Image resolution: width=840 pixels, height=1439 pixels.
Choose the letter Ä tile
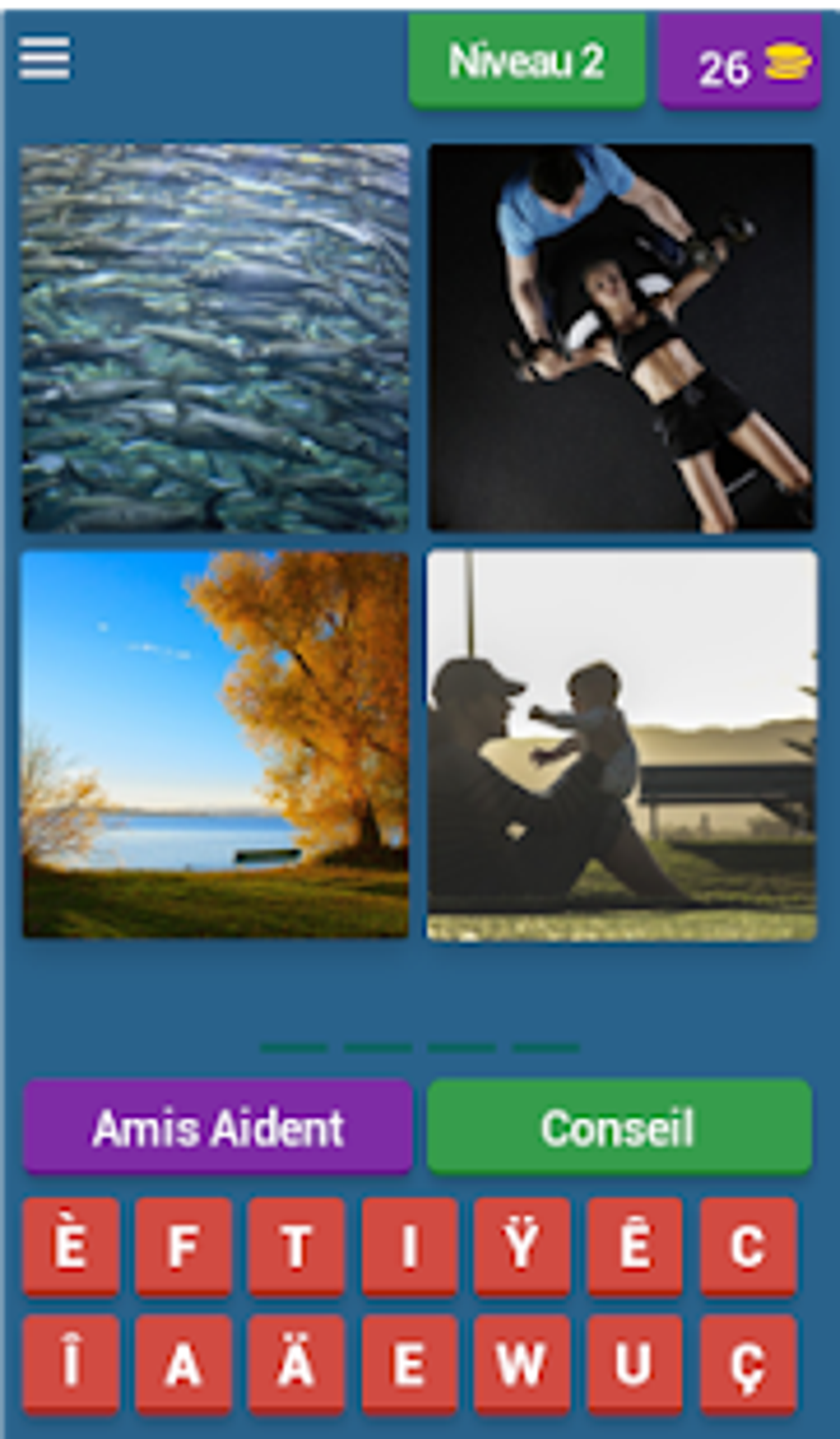pos(296,1364)
